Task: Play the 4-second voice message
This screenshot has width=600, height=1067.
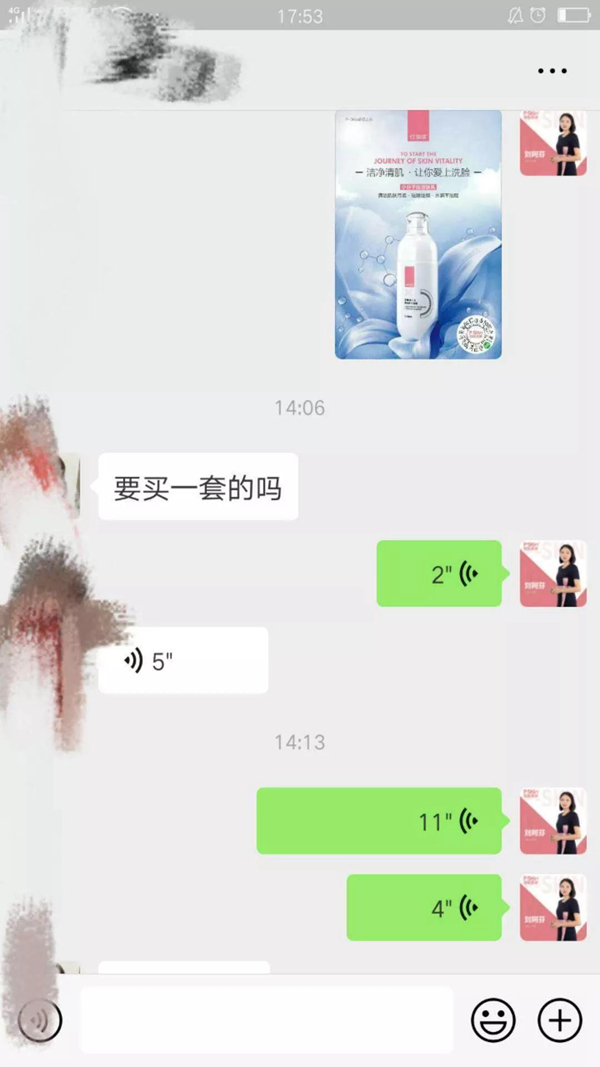Action: coord(424,908)
